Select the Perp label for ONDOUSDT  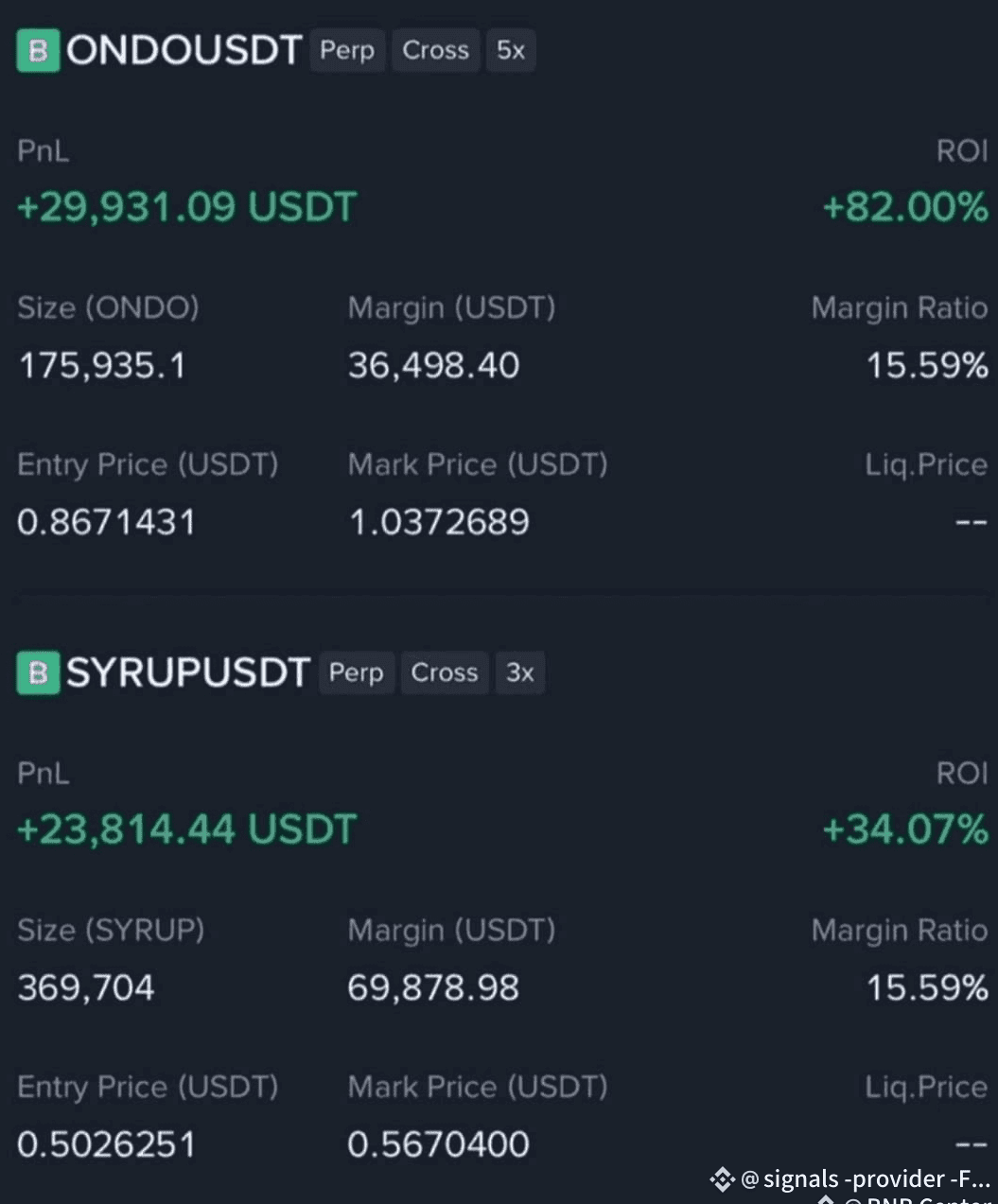(347, 51)
